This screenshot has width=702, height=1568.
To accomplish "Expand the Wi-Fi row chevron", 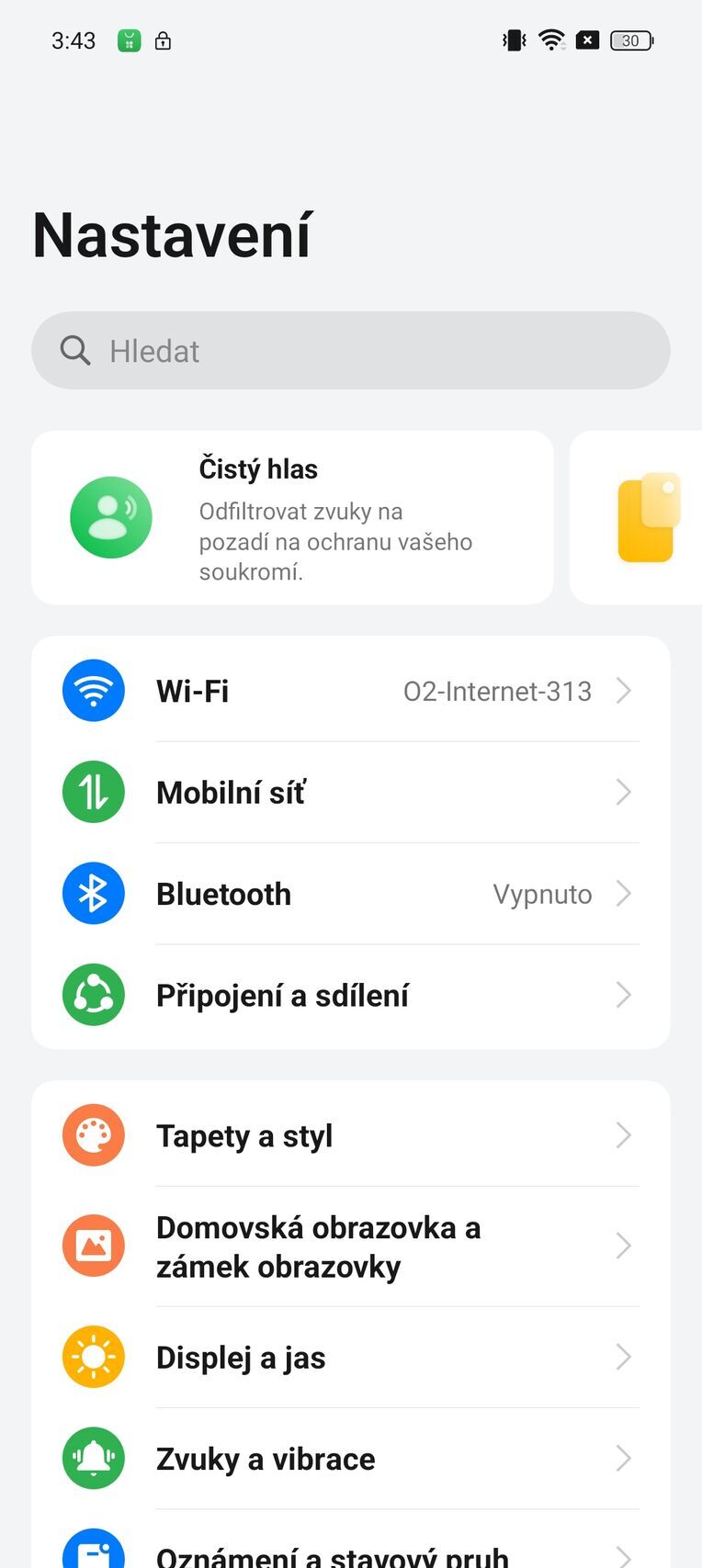I will pos(624,690).
